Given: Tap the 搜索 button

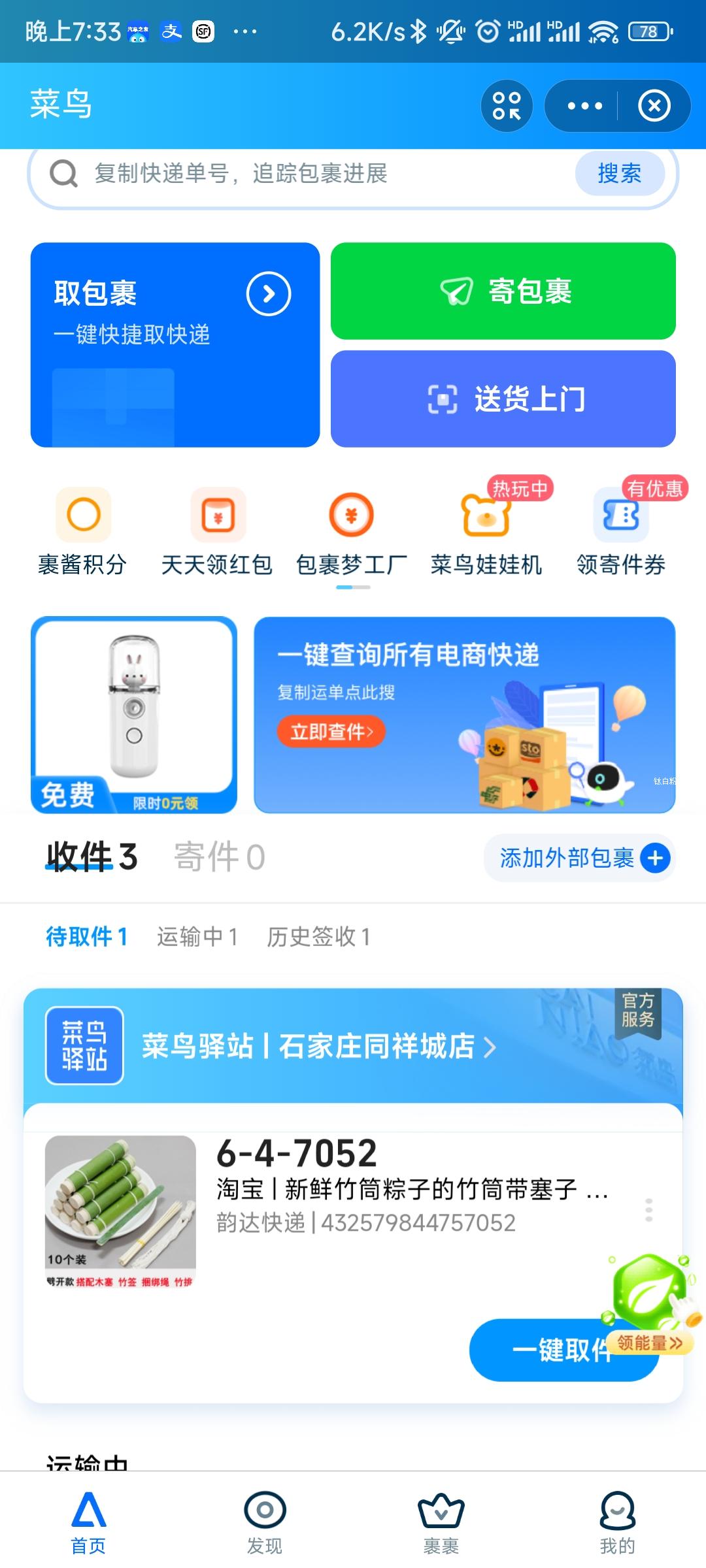Looking at the screenshot, I should (x=619, y=173).
